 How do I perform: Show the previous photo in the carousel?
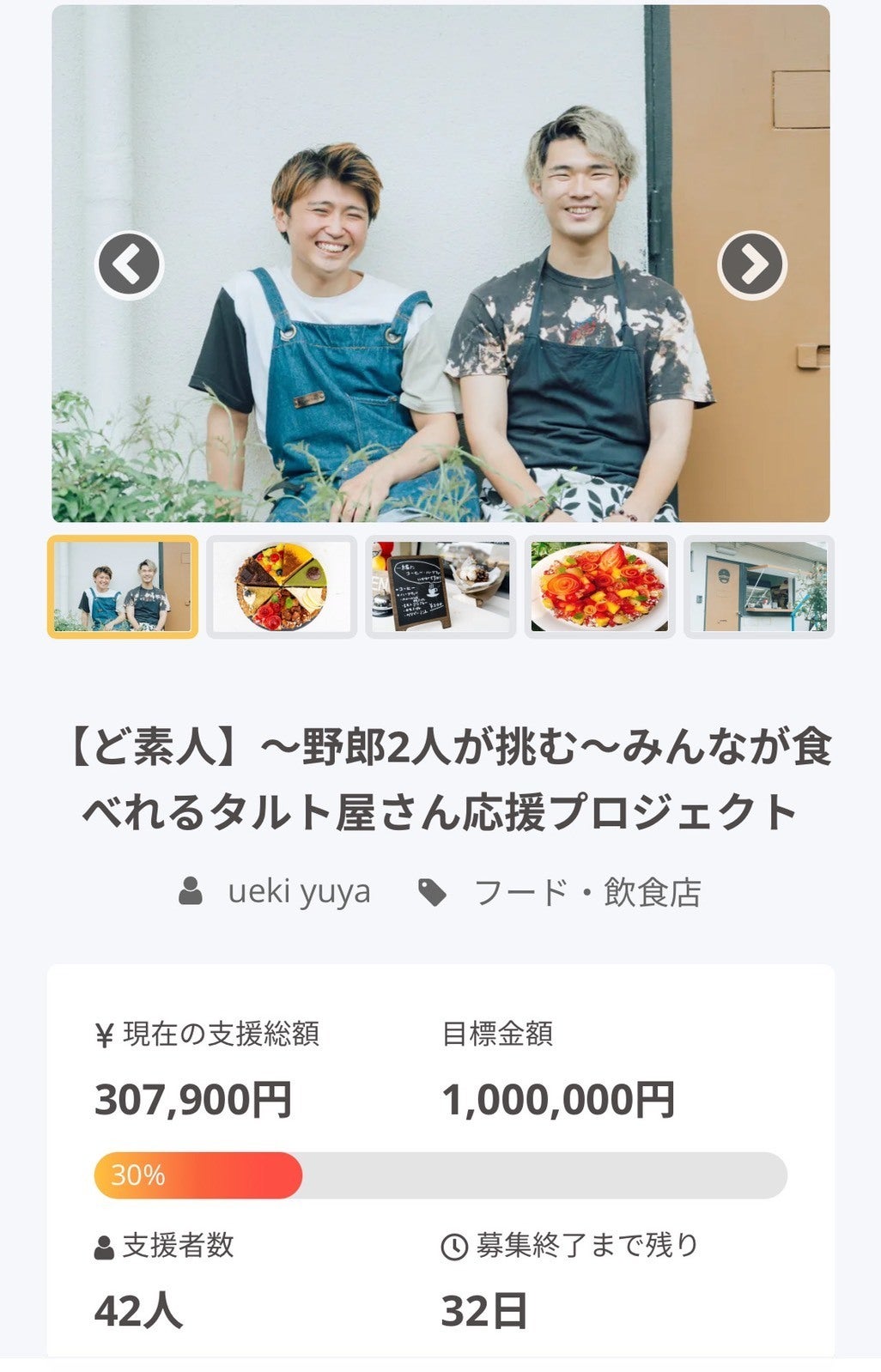pos(129,264)
